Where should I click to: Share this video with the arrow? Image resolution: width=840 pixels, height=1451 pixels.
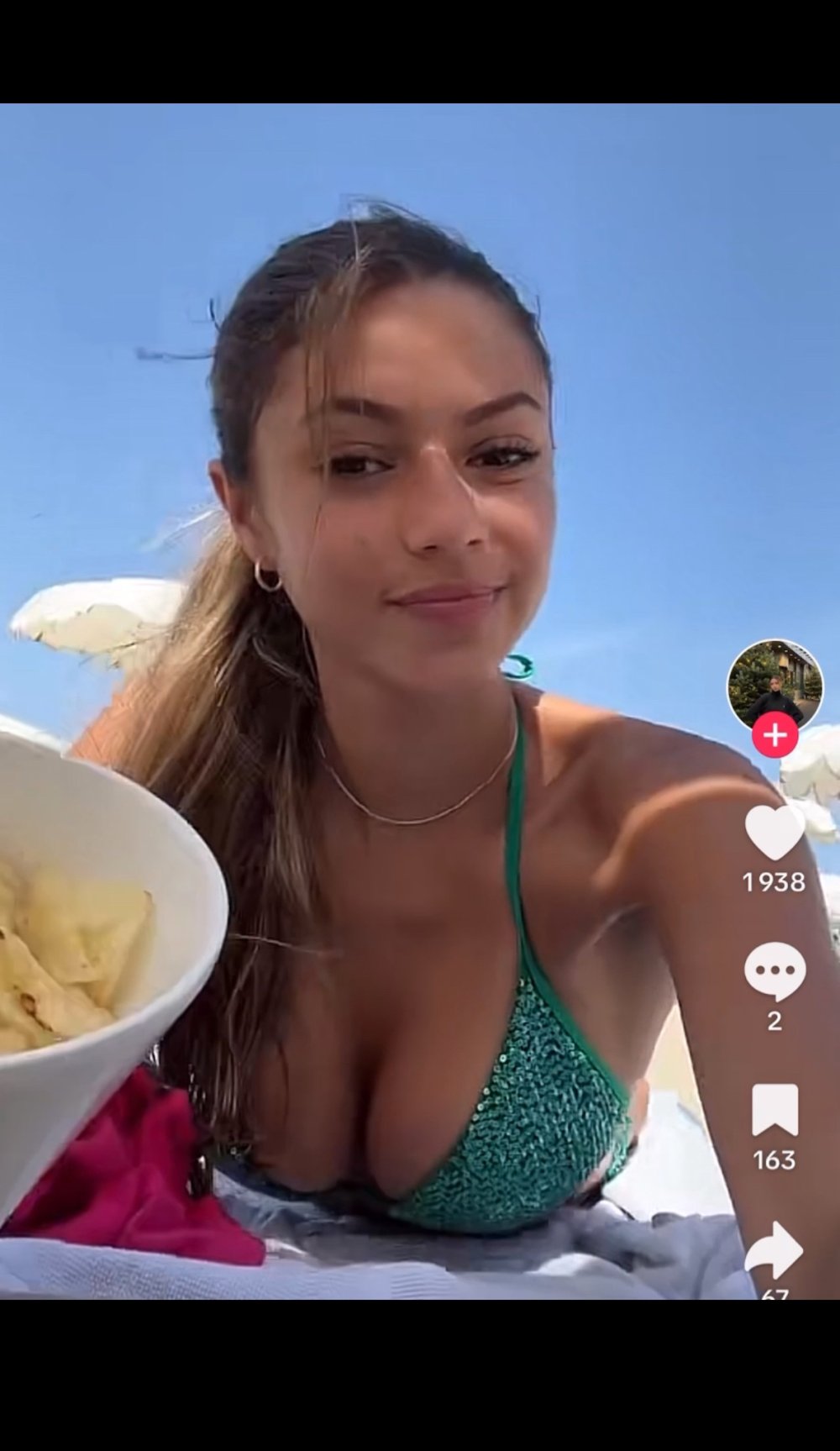click(774, 1251)
